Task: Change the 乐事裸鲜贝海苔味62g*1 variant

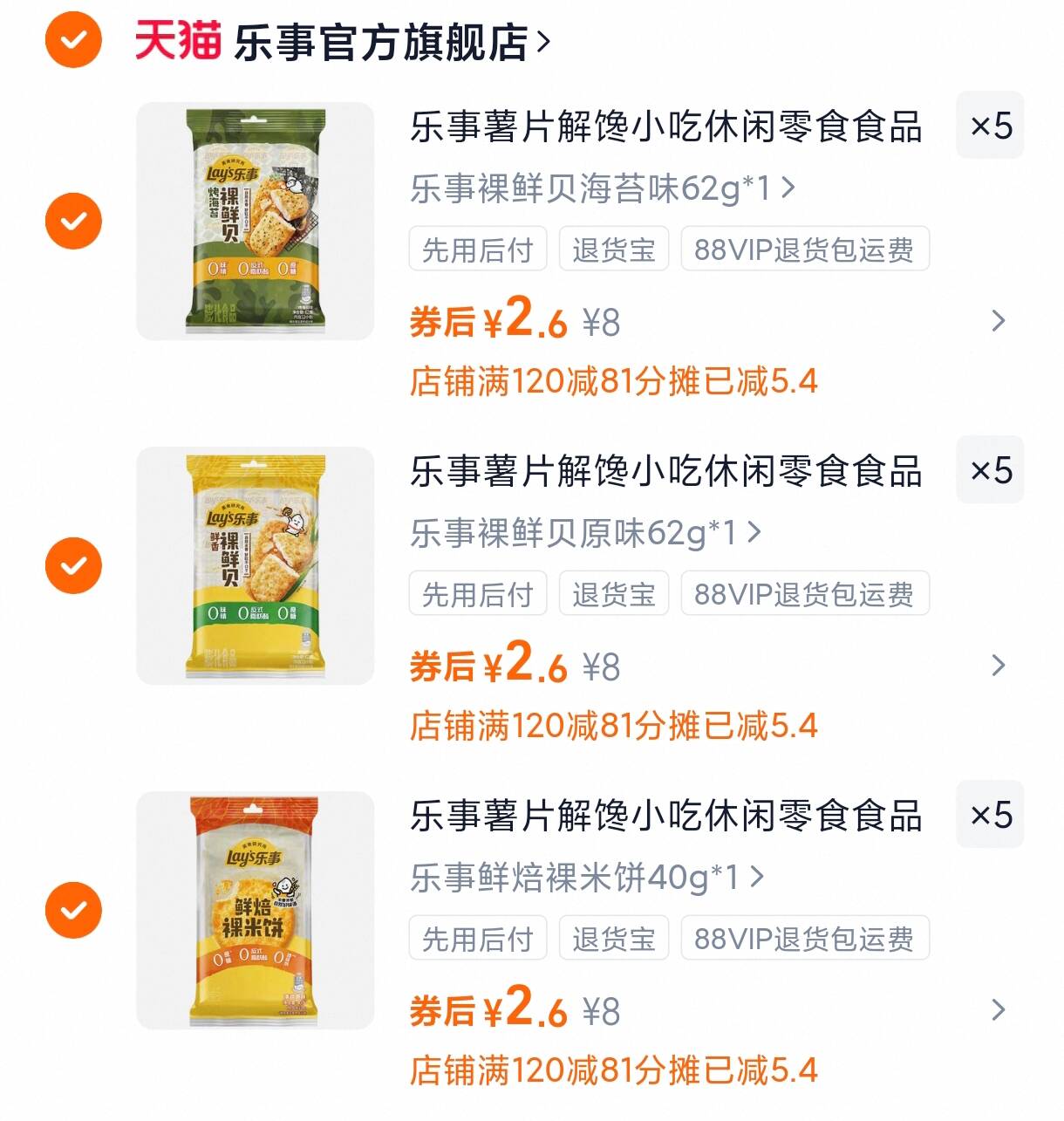Action: (602, 188)
